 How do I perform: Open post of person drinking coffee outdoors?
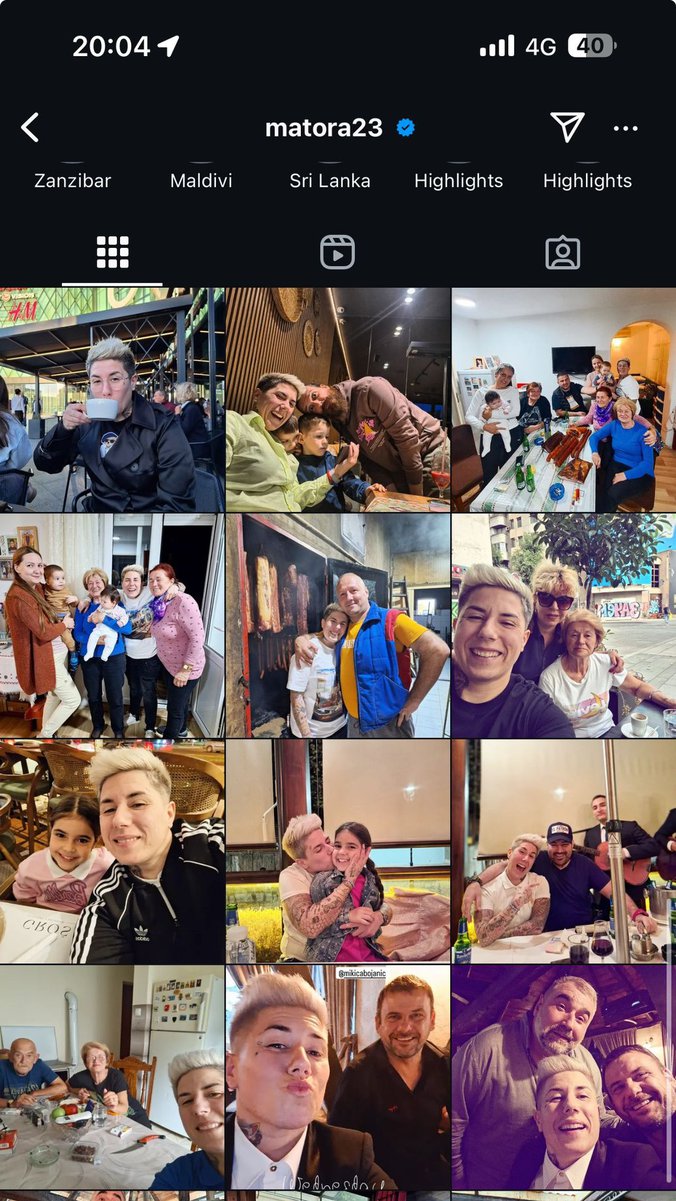click(x=112, y=400)
